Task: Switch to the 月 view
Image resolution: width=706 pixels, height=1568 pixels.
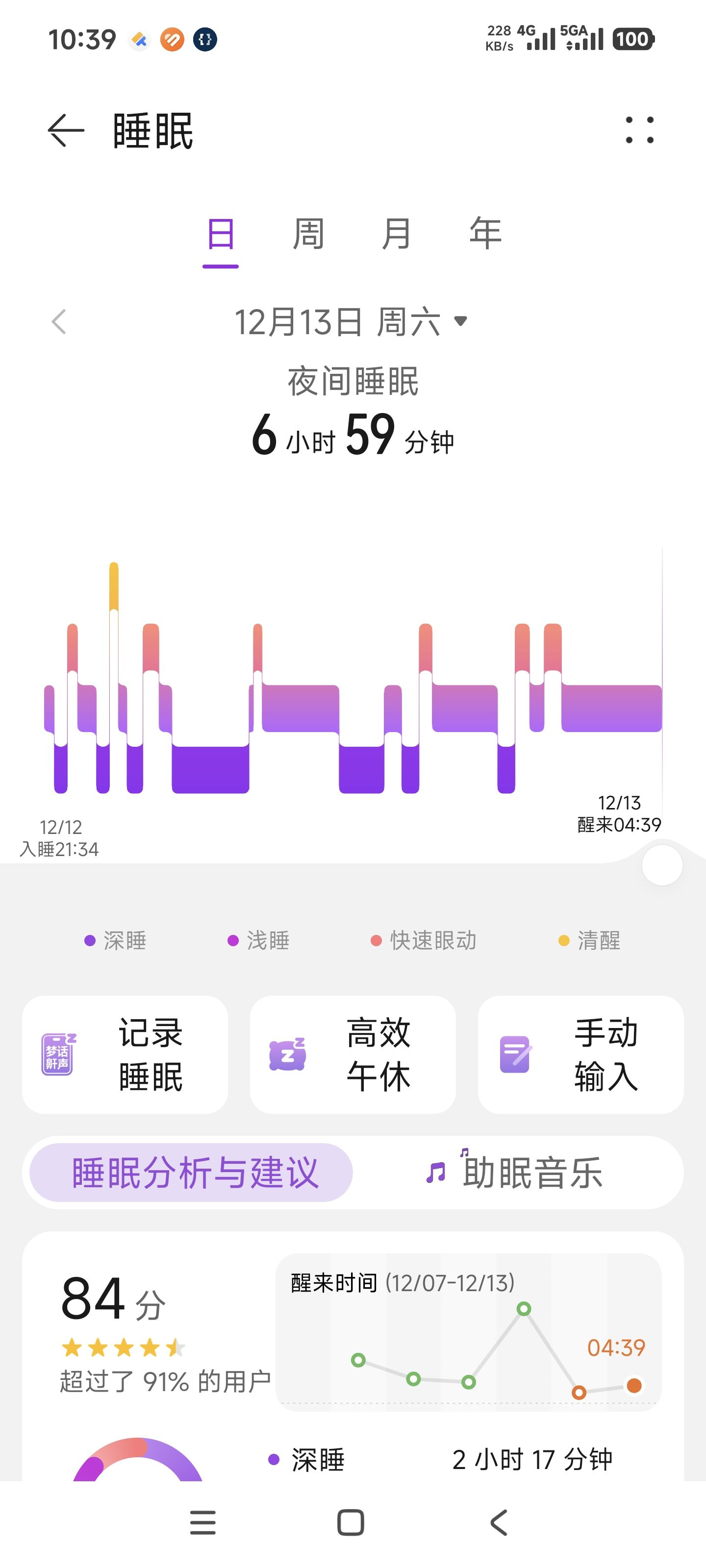Action: tap(397, 234)
